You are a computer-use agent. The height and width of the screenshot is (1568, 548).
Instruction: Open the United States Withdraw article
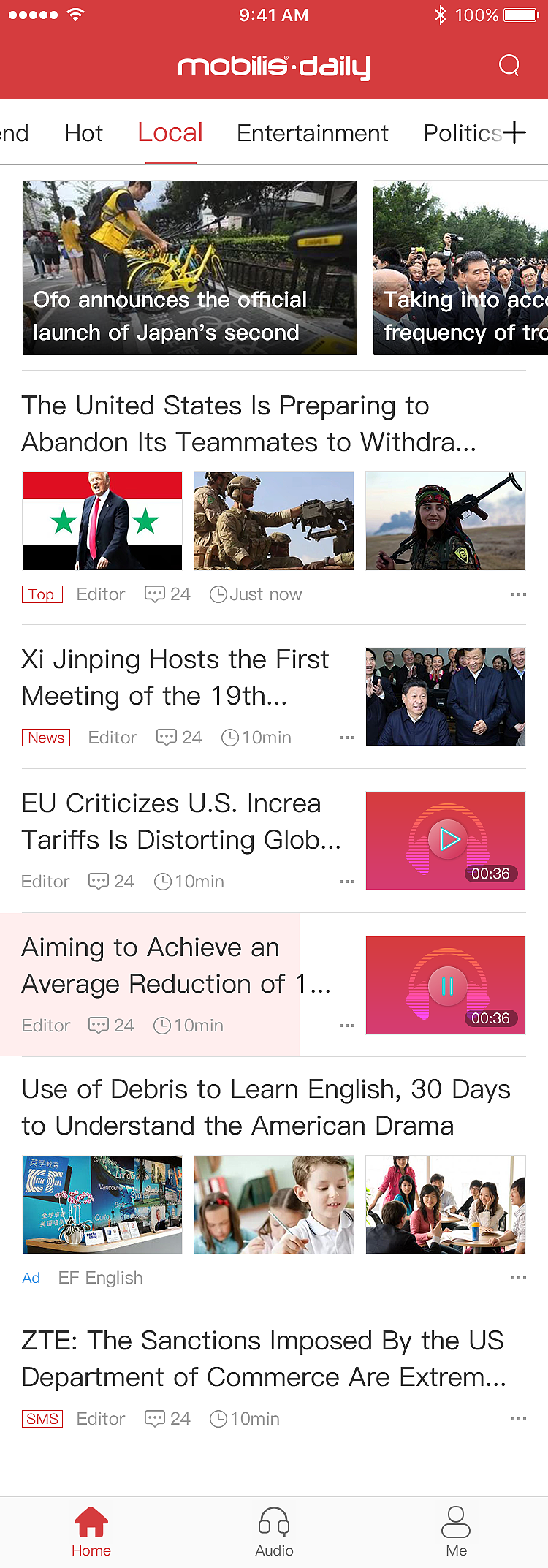[x=248, y=424]
